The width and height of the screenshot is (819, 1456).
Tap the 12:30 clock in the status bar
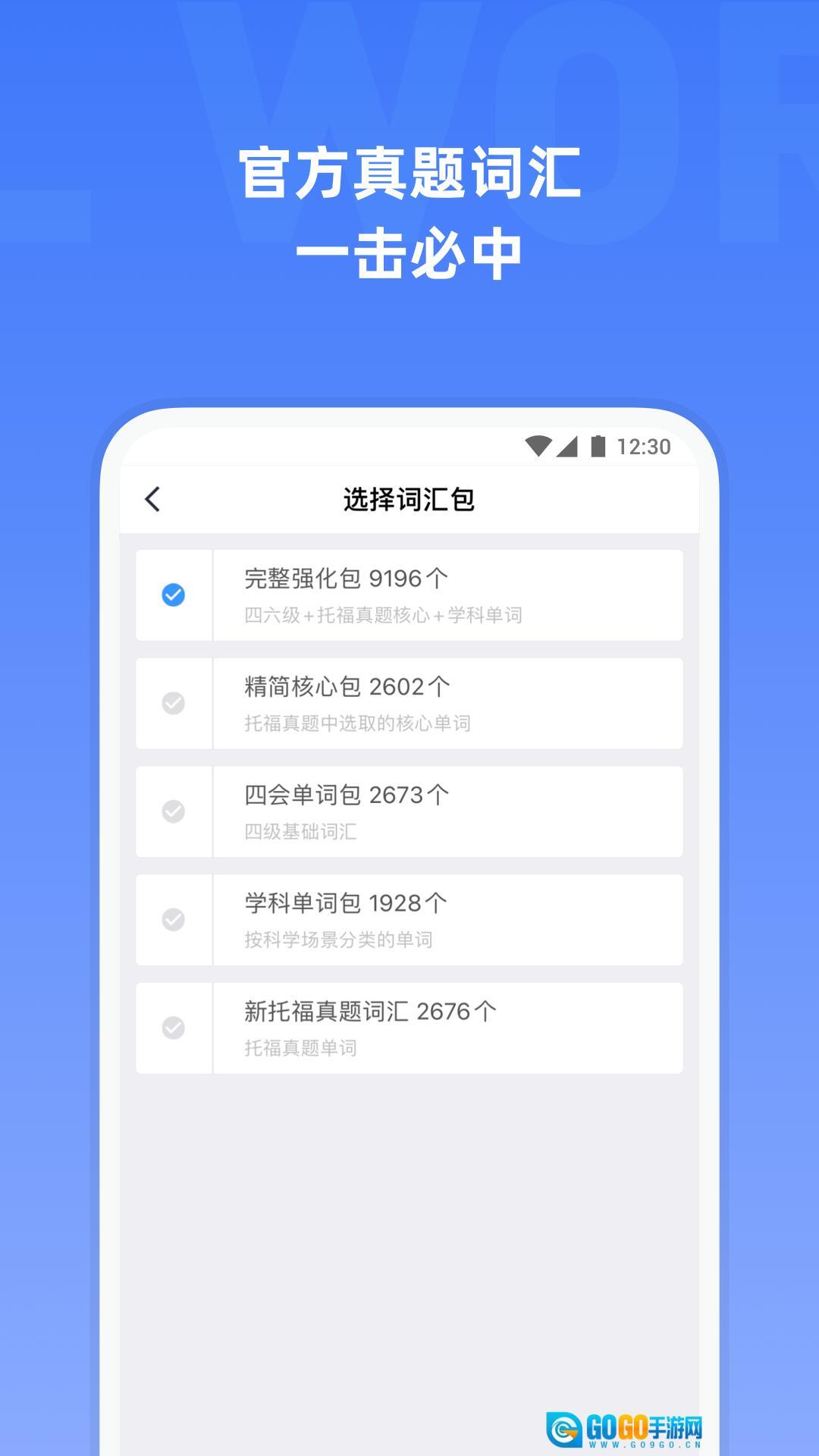(x=645, y=447)
